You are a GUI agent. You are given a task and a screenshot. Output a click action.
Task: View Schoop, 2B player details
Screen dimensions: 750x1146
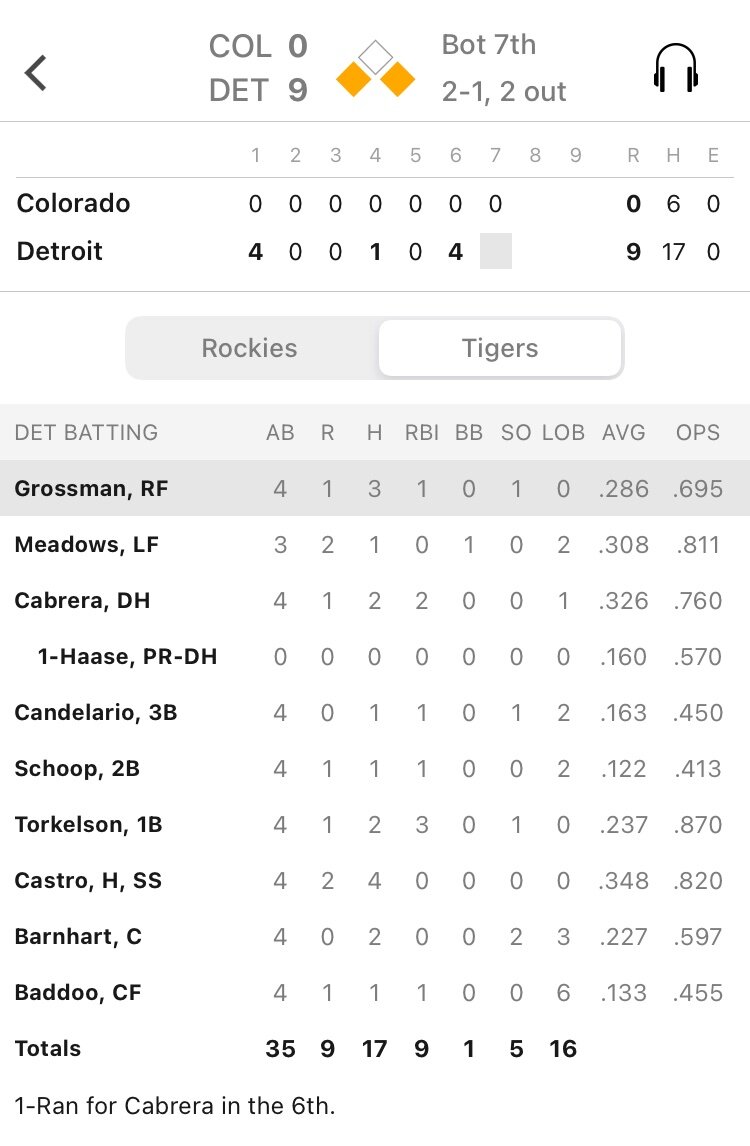pos(77,769)
